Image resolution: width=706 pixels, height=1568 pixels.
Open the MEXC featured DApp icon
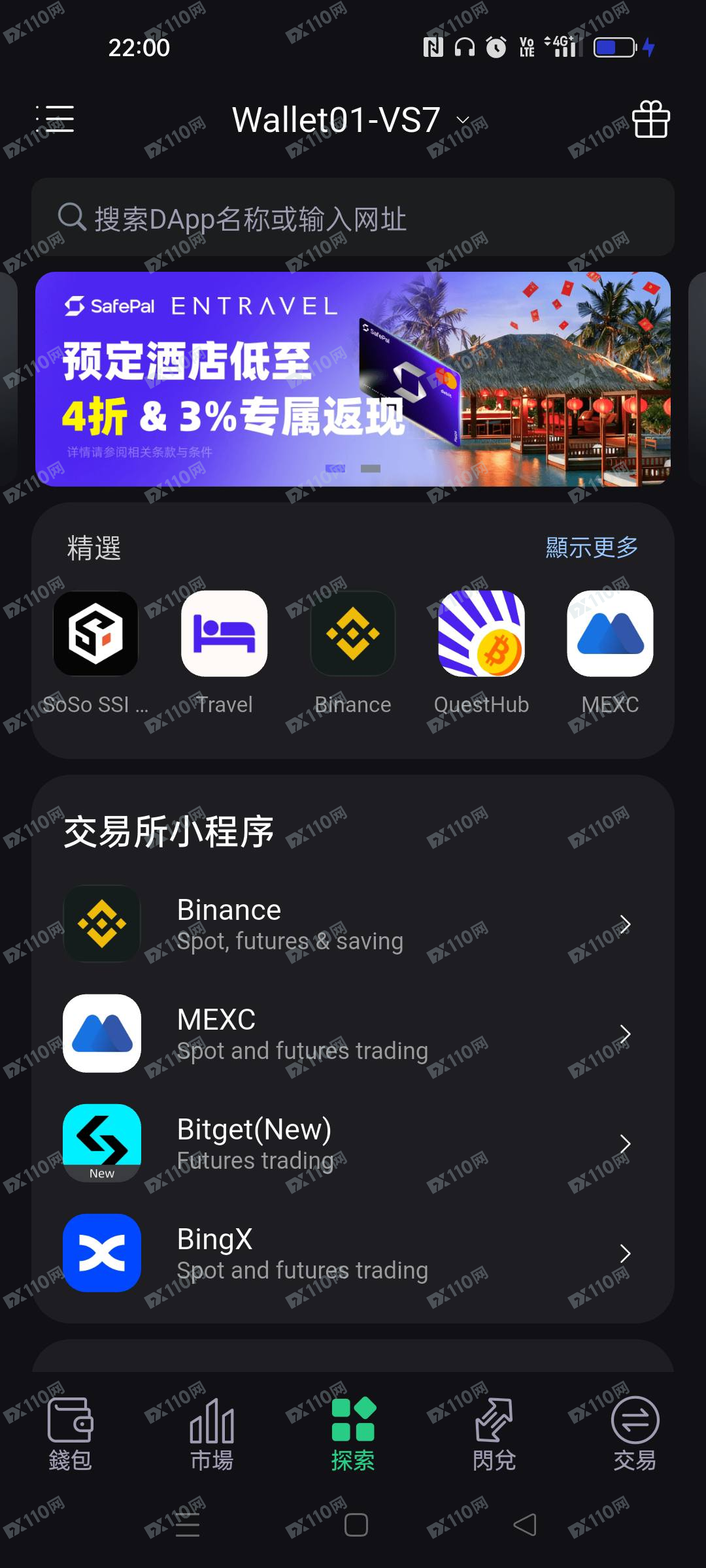coord(611,633)
